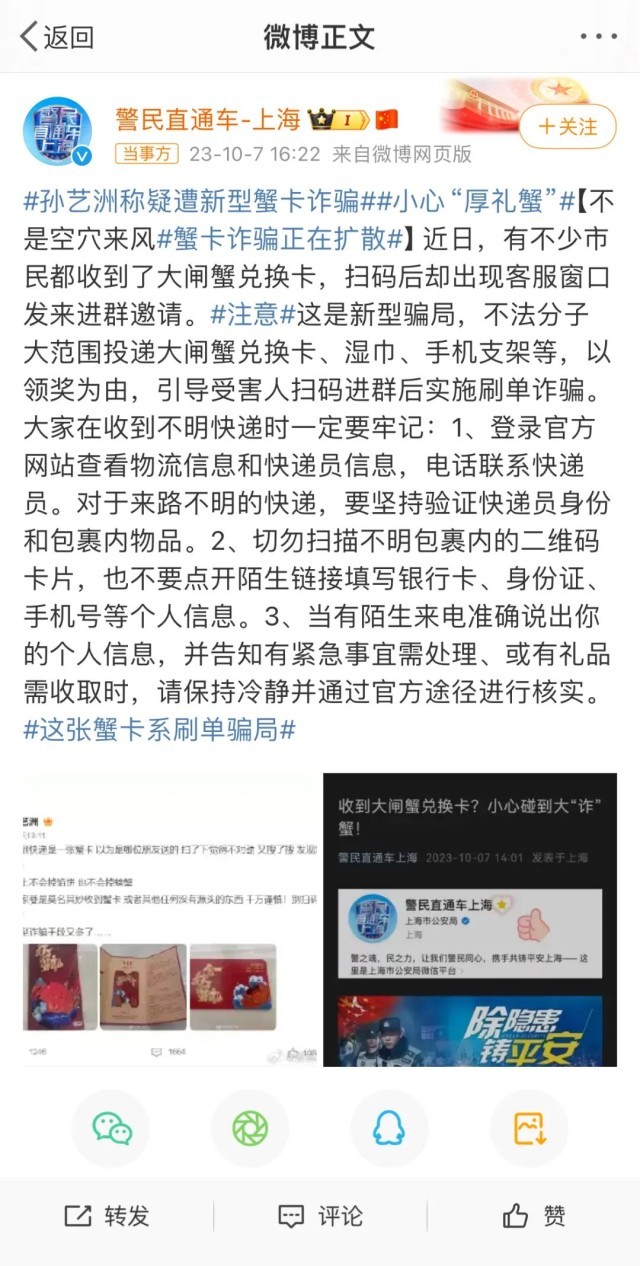Follow 警民直通车-上海 with 关注 button

coord(566,128)
